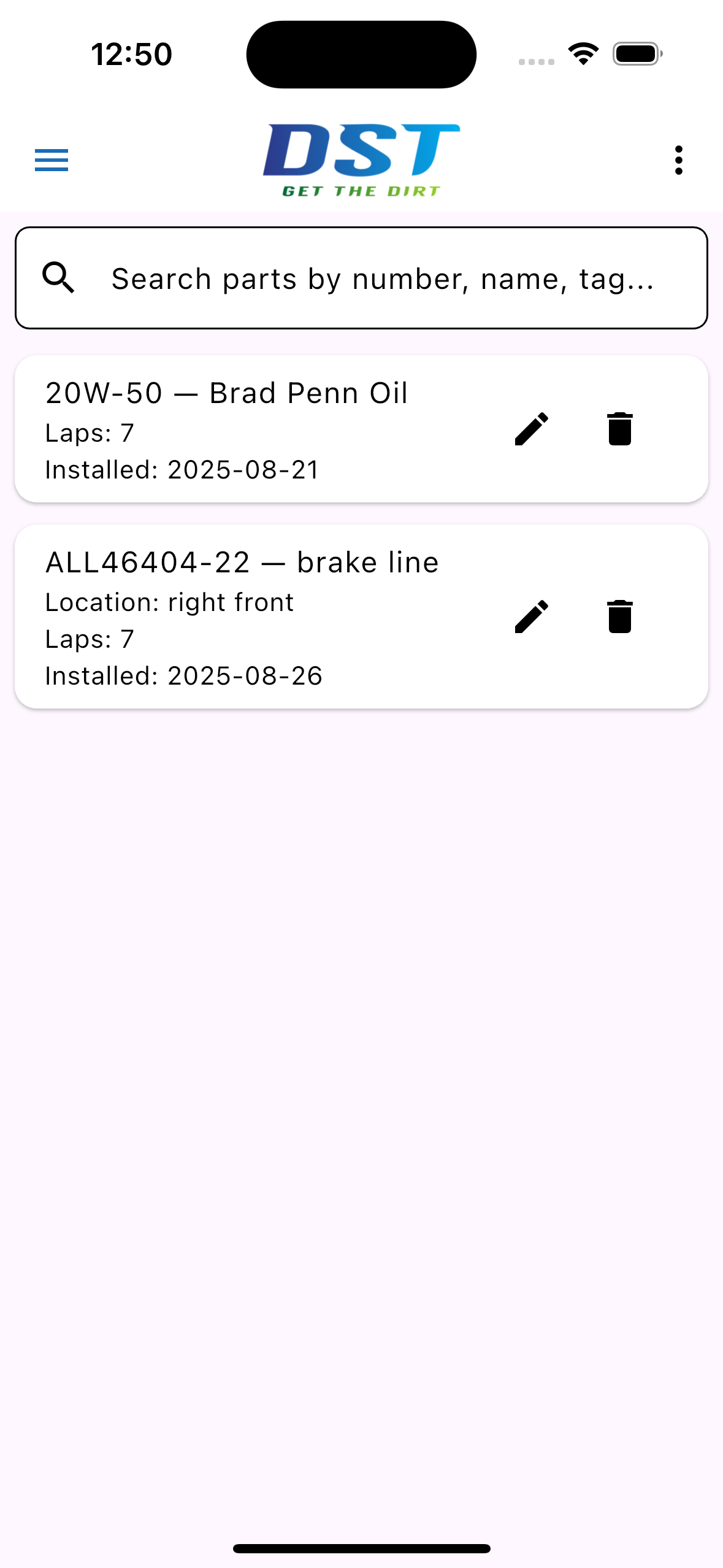Delete the ALL46404-22 brake line part
The height and width of the screenshot is (1568, 723).
coord(619,617)
